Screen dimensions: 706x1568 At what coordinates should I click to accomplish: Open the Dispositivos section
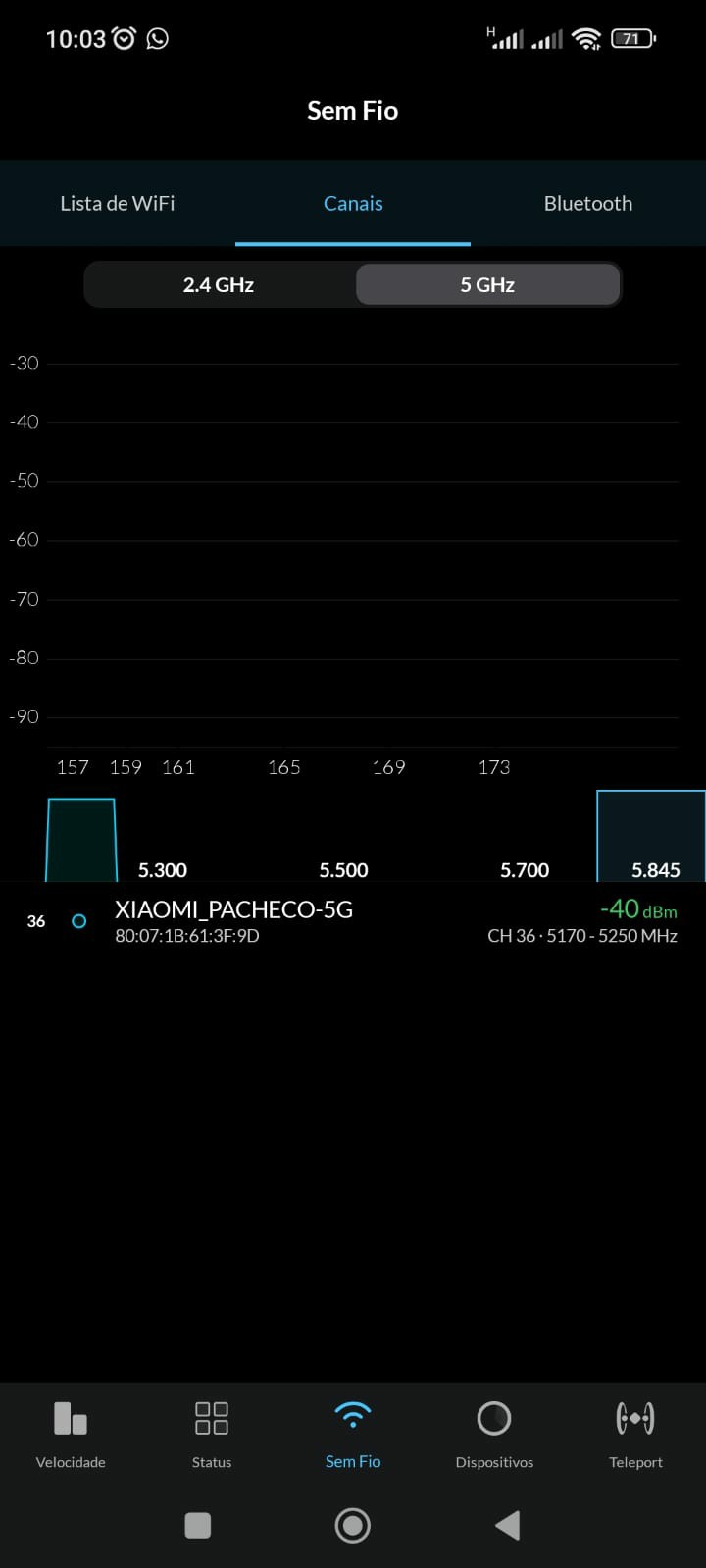(494, 1434)
